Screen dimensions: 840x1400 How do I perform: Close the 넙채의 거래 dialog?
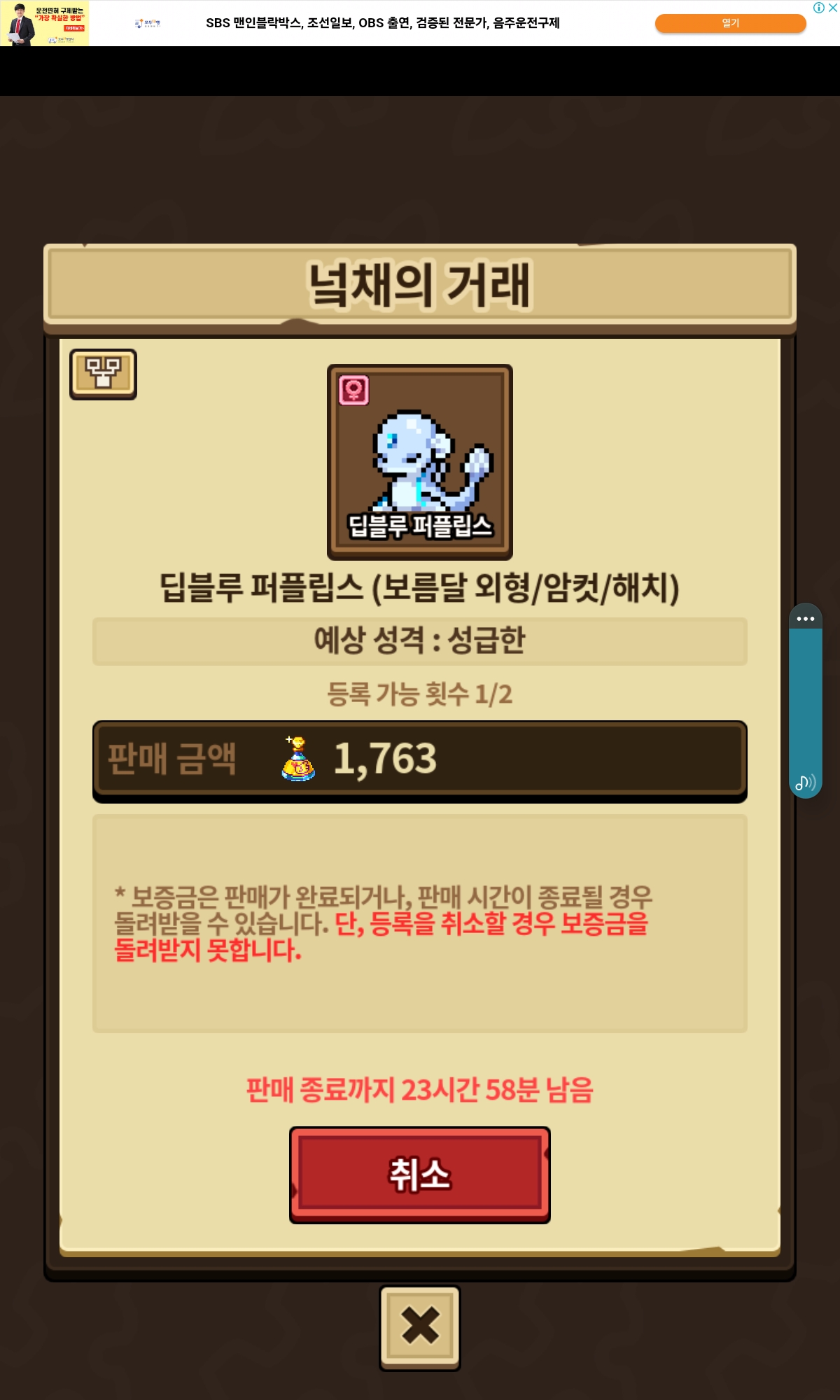click(x=419, y=1326)
